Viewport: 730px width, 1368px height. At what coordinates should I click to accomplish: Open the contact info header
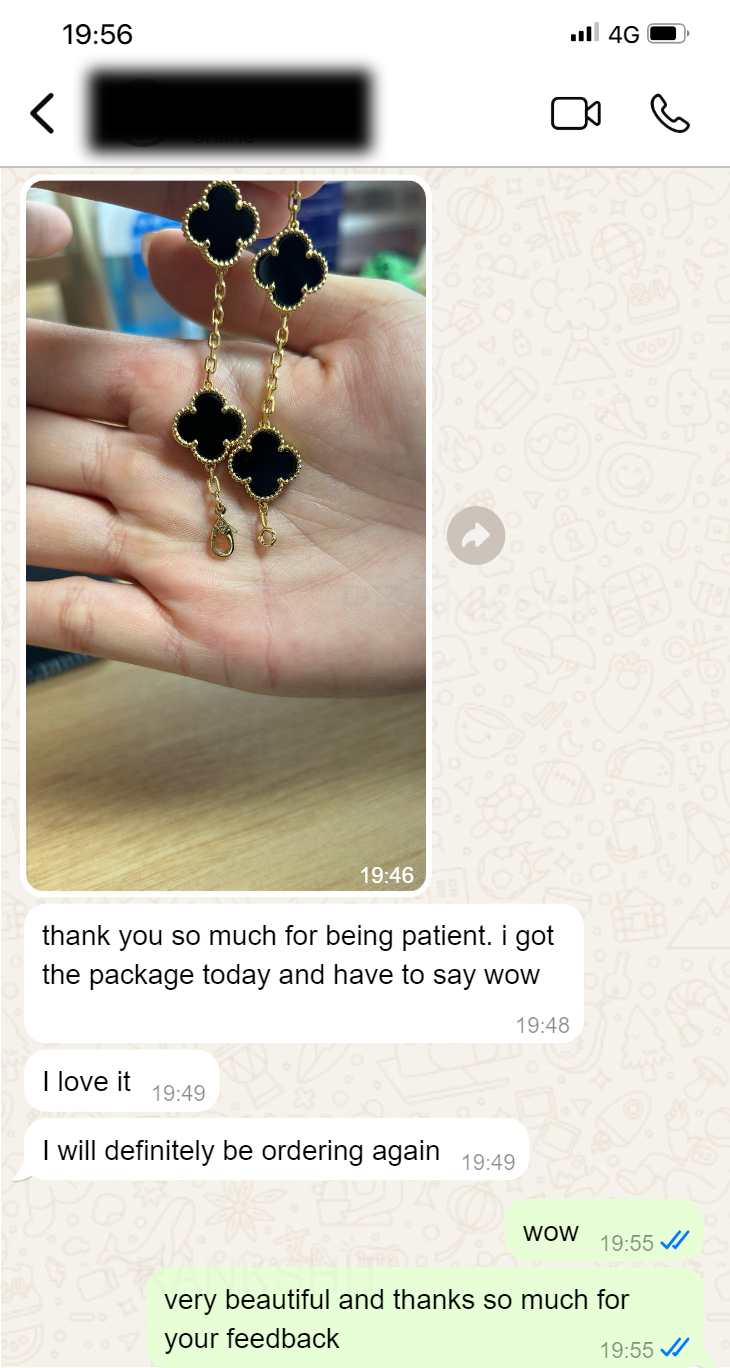coord(230,112)
